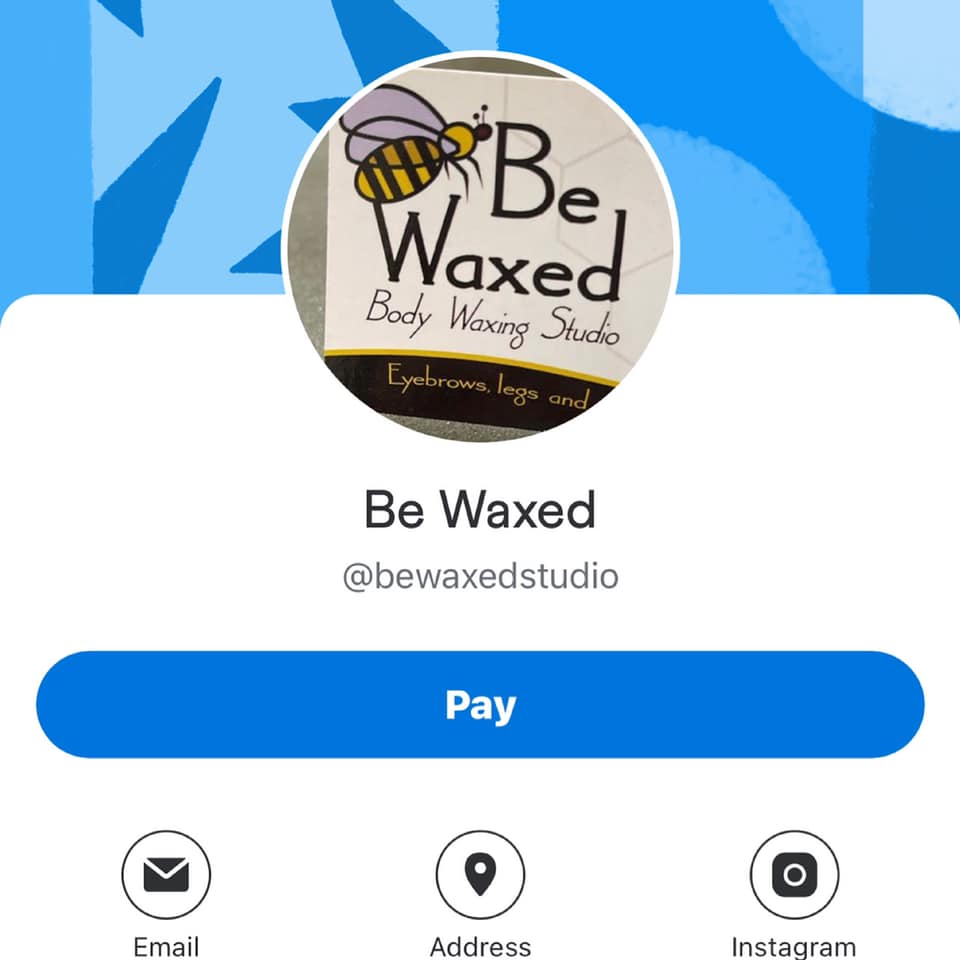Open the Email contact option
The image size is (960, 960).
click(x=166, y=876)
